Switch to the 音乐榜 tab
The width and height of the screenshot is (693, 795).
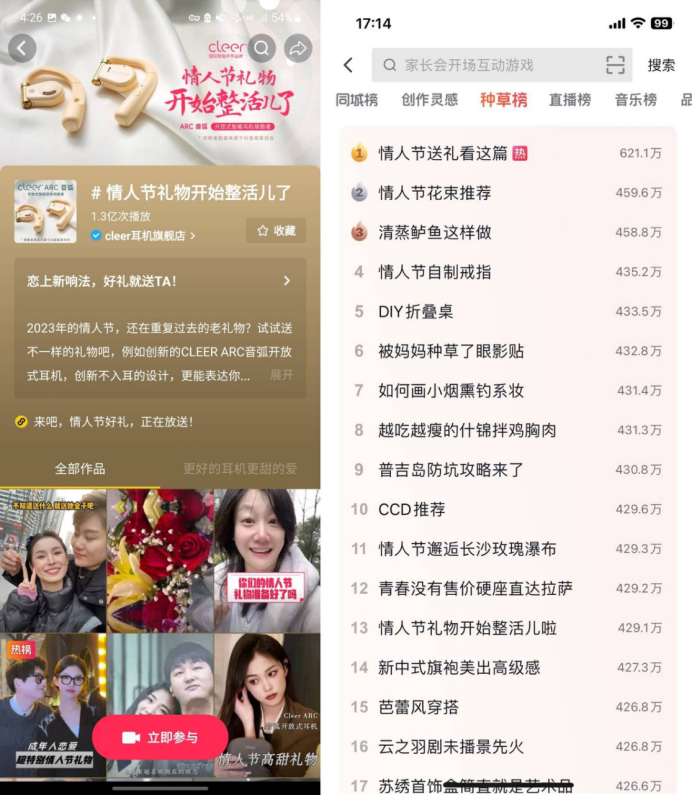point(636,100)
